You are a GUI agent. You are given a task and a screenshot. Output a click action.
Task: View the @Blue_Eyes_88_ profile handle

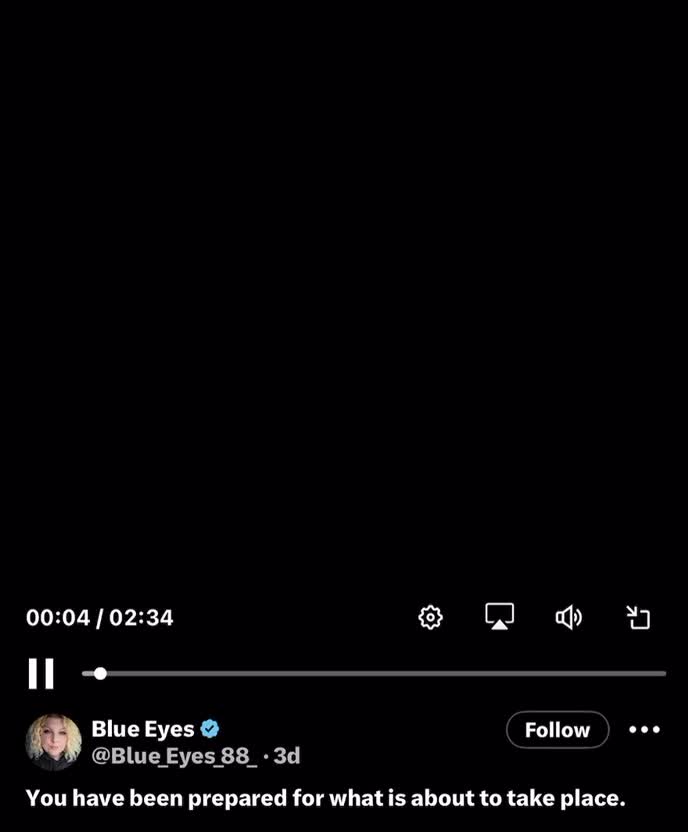(174, 756)
